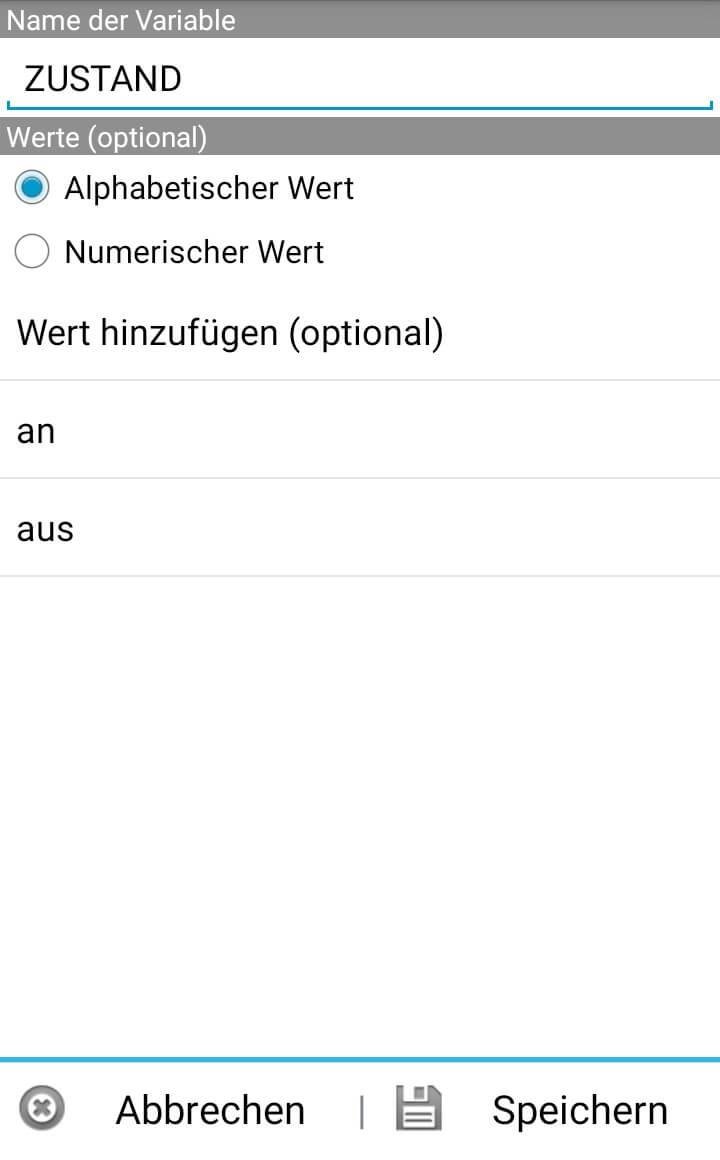Image resolution: width=720 pixels, height=1160 pixels.
Task: Open the value "aus"
Action: [x=360, y=529]
